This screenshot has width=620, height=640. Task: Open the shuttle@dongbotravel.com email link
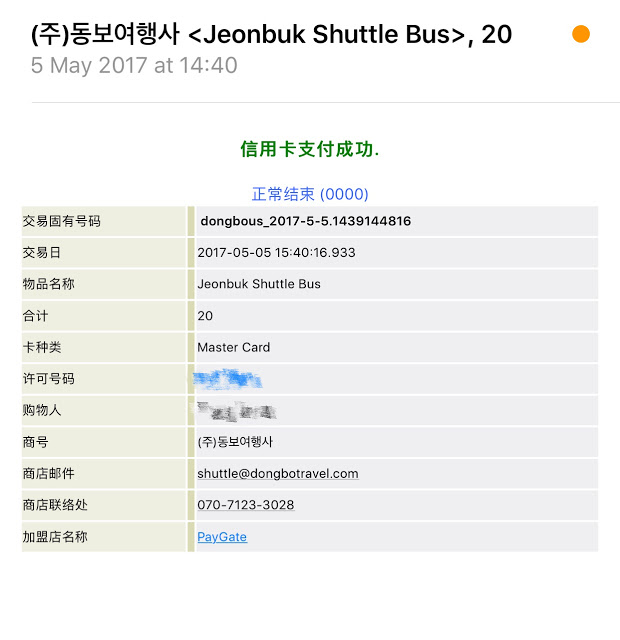[x=278, y=474]
